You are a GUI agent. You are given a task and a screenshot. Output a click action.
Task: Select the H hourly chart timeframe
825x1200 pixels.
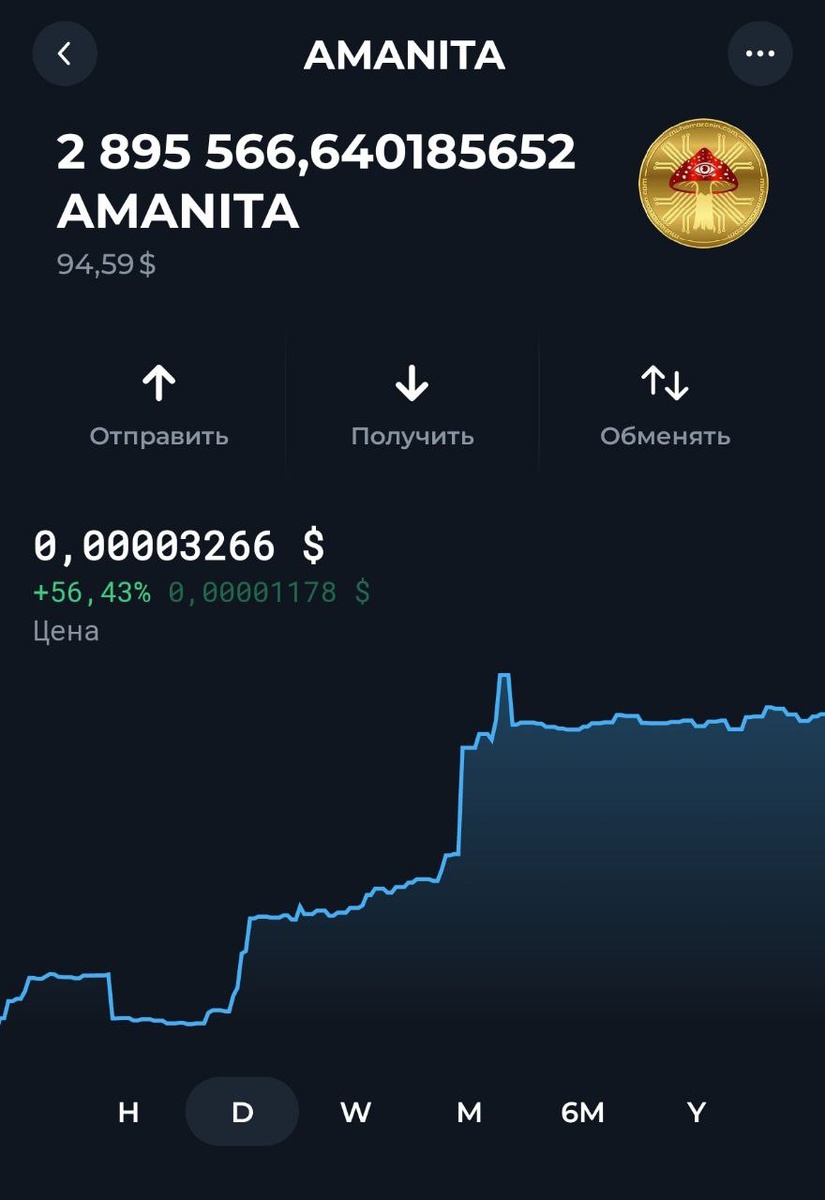click(127, 1111)
